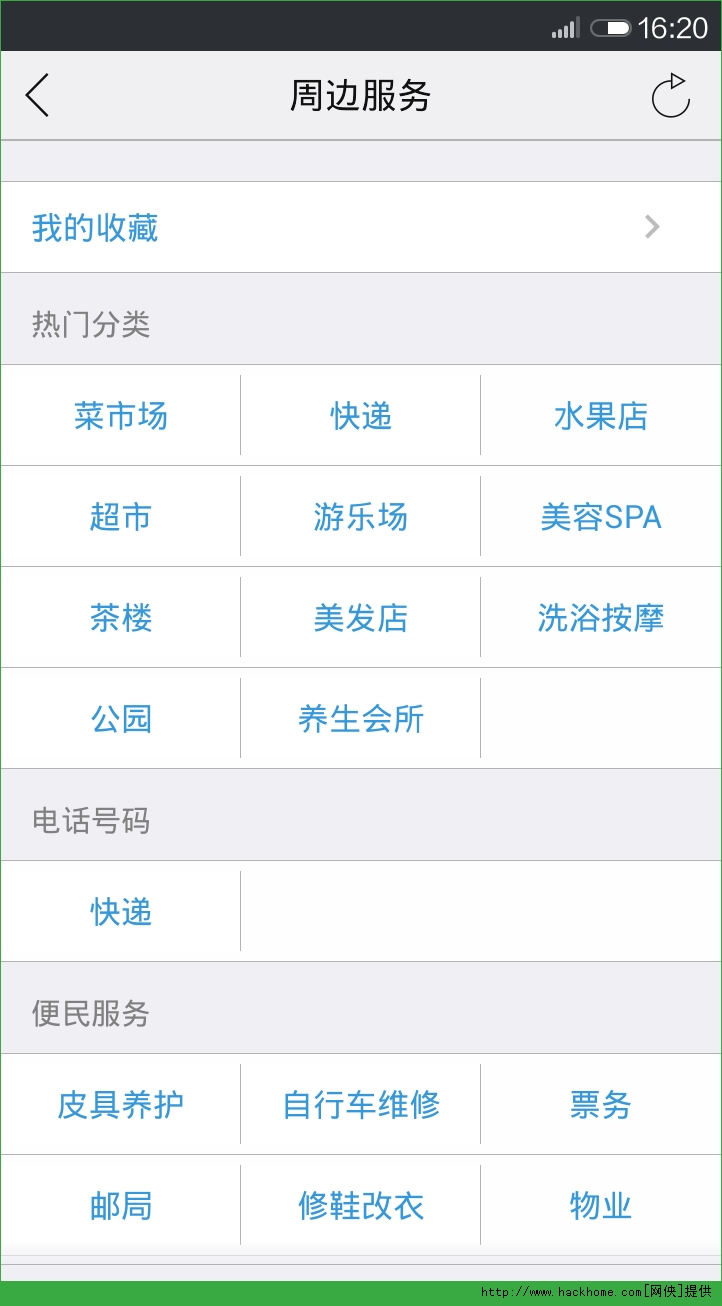
Task: Tap the 超市 category
Action: click(121, 517)
